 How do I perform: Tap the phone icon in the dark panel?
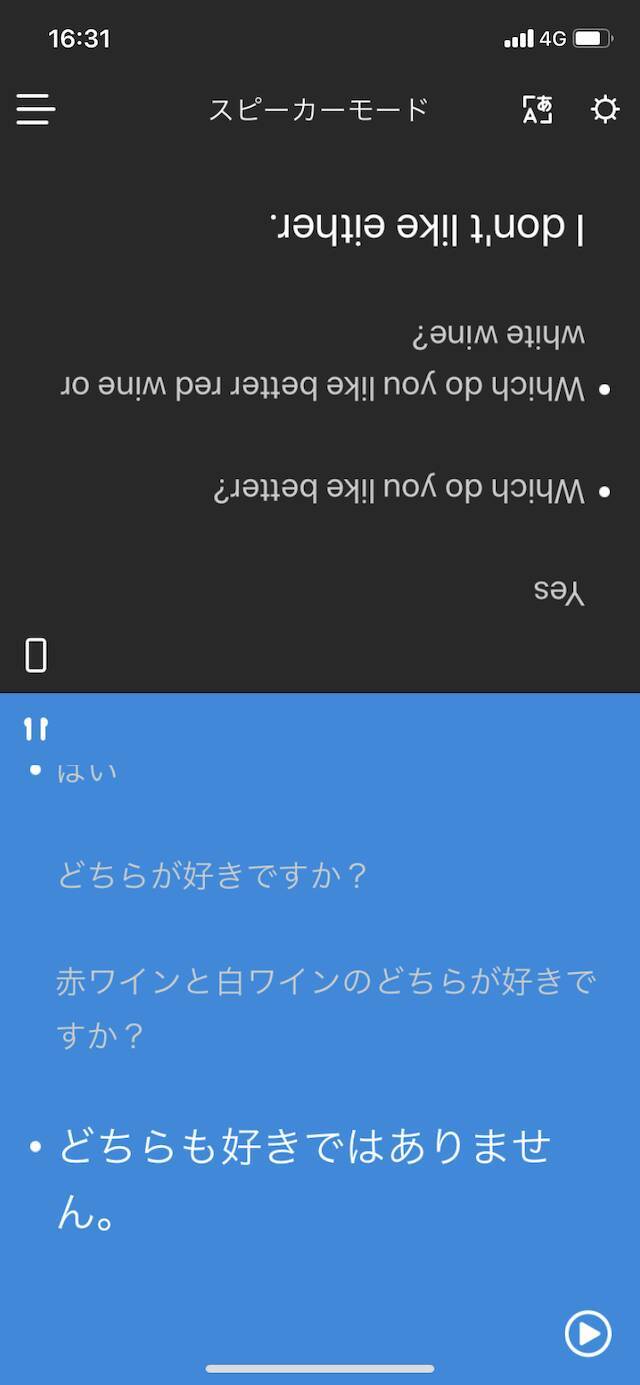point(36,655)
